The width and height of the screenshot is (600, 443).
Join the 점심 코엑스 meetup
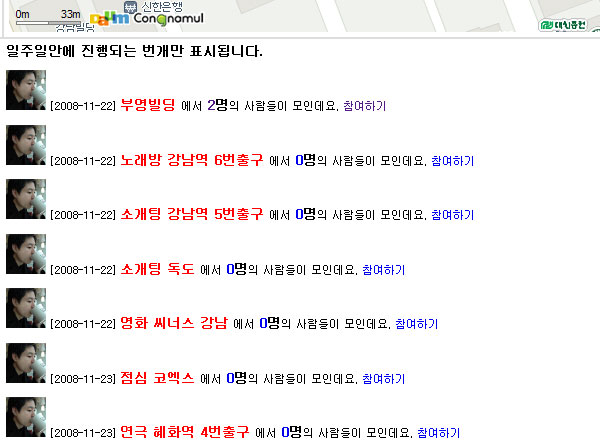tap(383, 379)
